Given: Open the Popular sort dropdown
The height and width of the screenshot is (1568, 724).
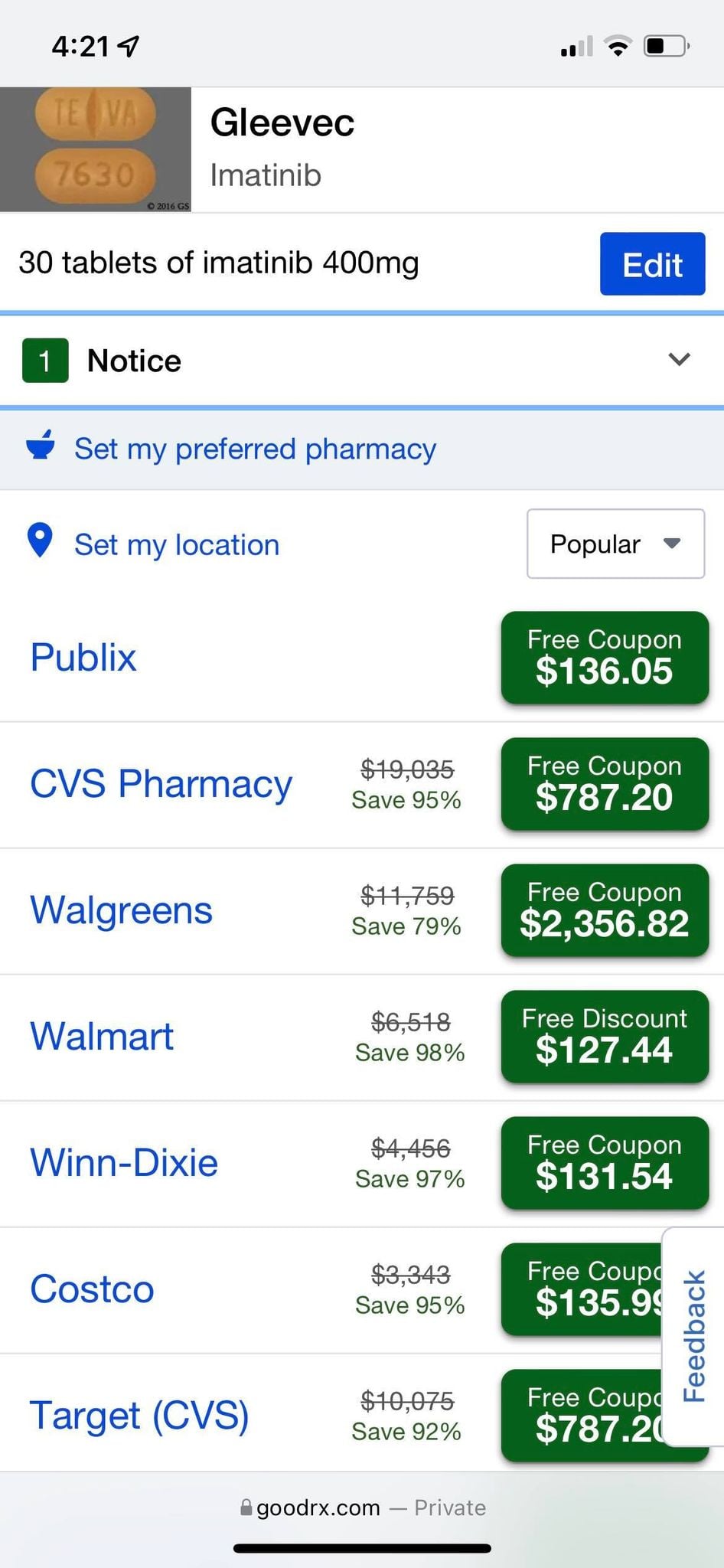Looking at the screenshot, I should point(615,544).
